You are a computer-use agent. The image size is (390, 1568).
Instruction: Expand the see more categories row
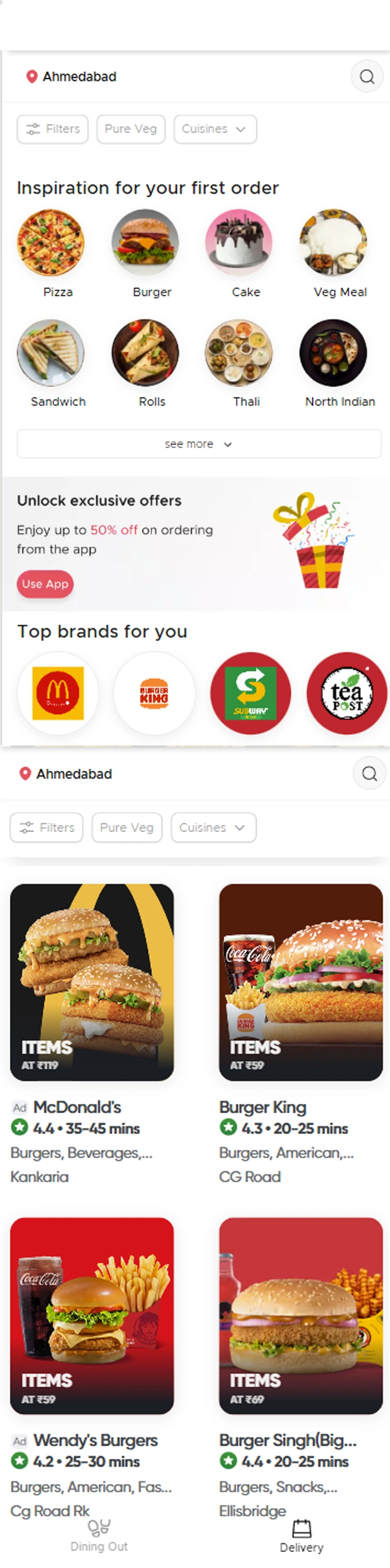198,445
